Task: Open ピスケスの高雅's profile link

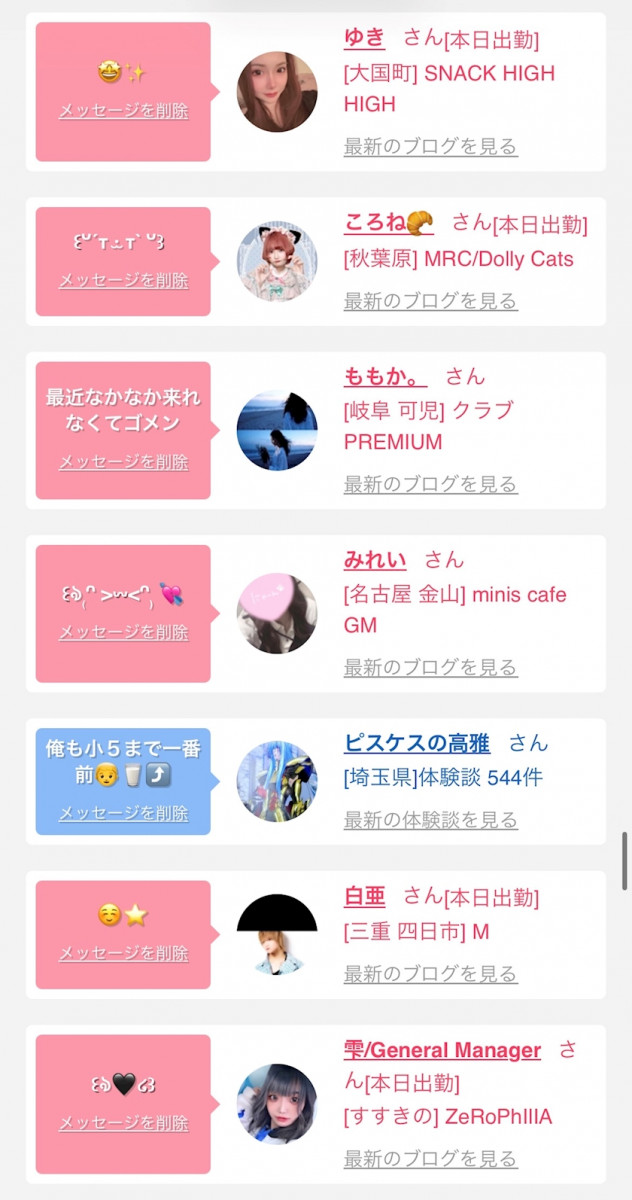Action: [417, 744]
